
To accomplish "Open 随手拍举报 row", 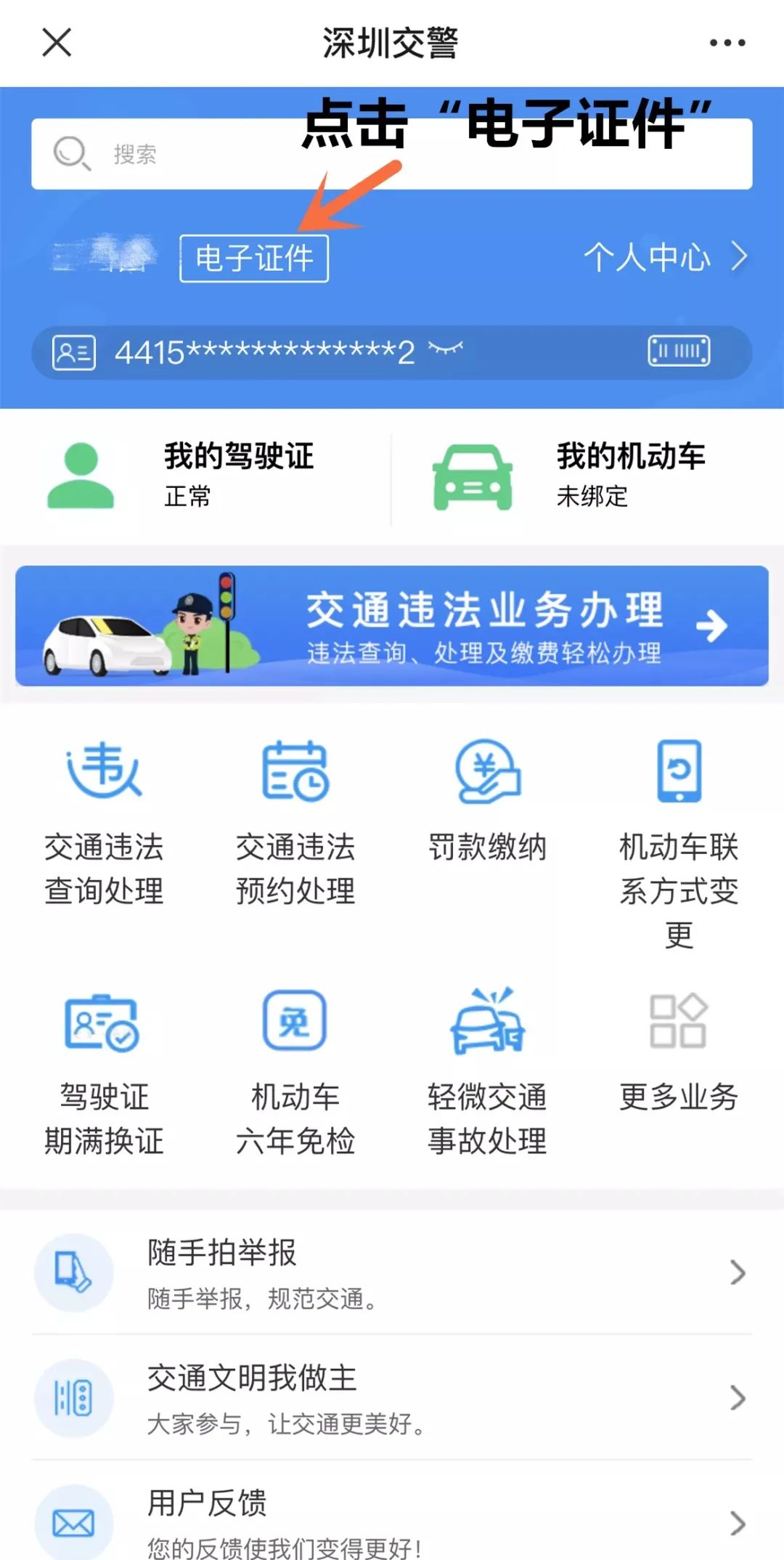I will point(392,1272).
